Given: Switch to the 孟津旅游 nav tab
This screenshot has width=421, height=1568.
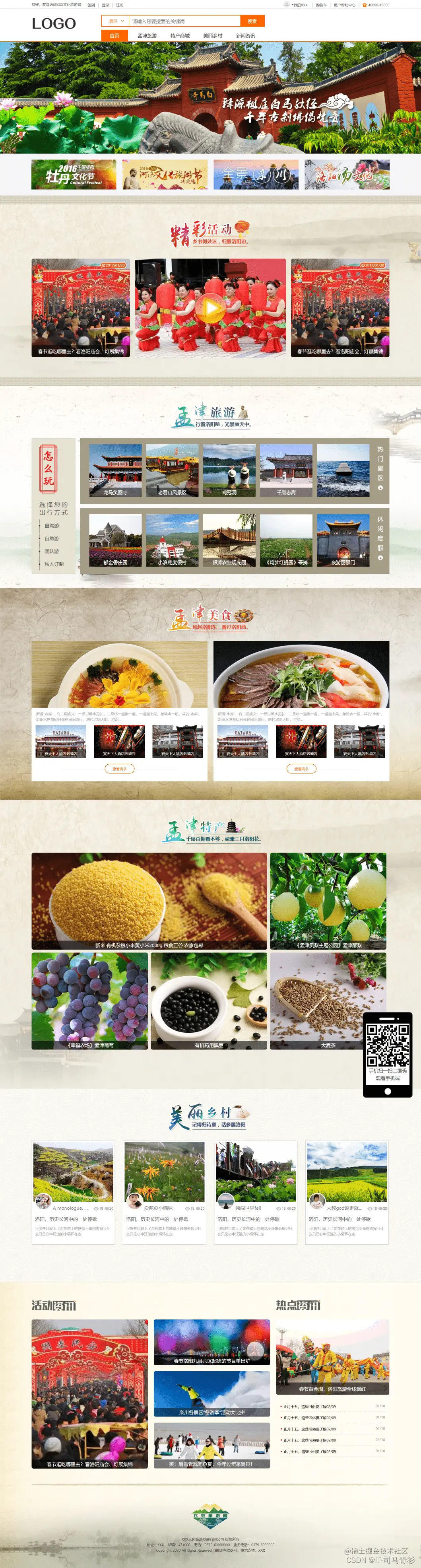Looking at the screenshot, I should click(147, 36).
